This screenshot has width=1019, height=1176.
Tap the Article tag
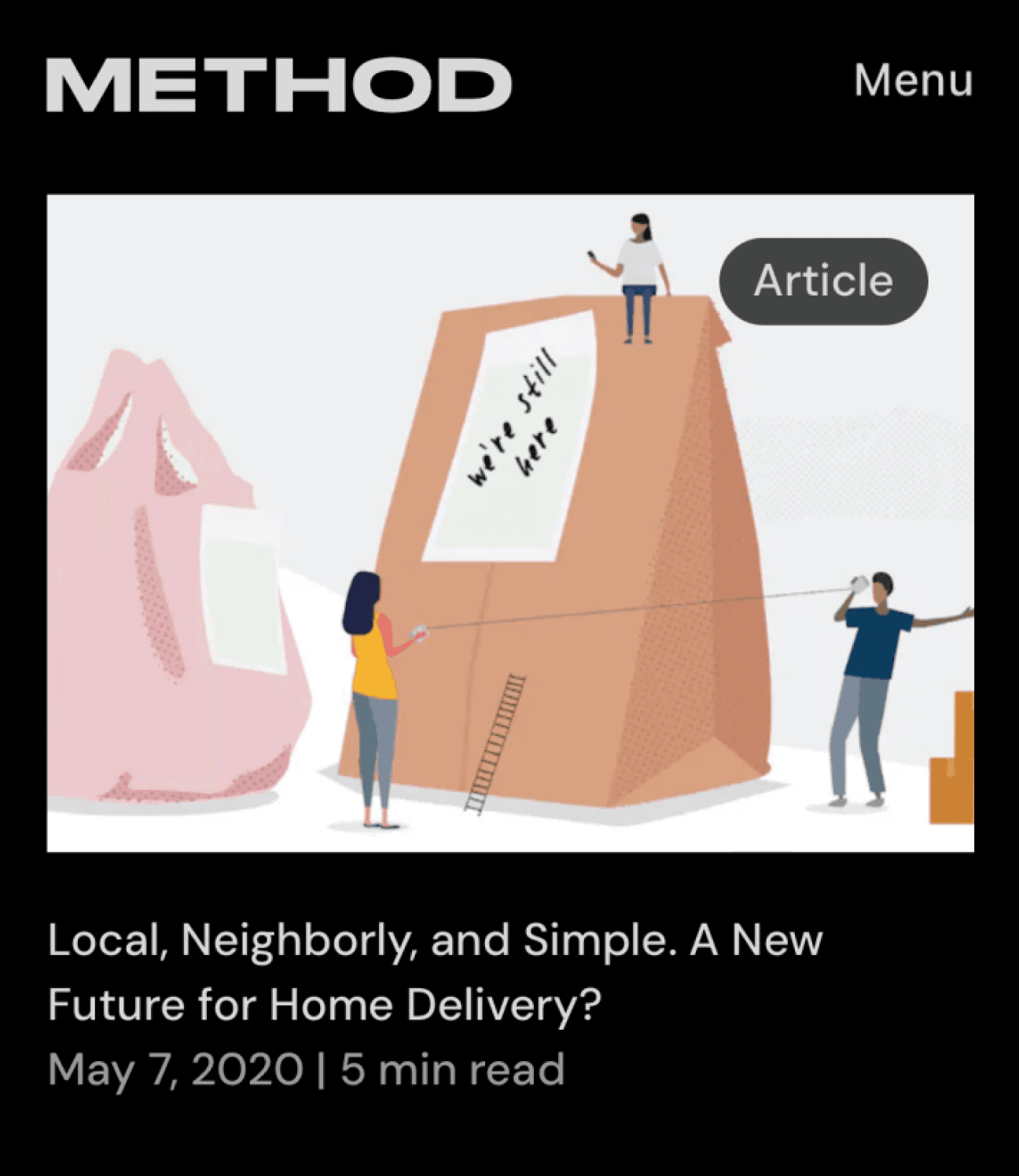tap(823, 281)
